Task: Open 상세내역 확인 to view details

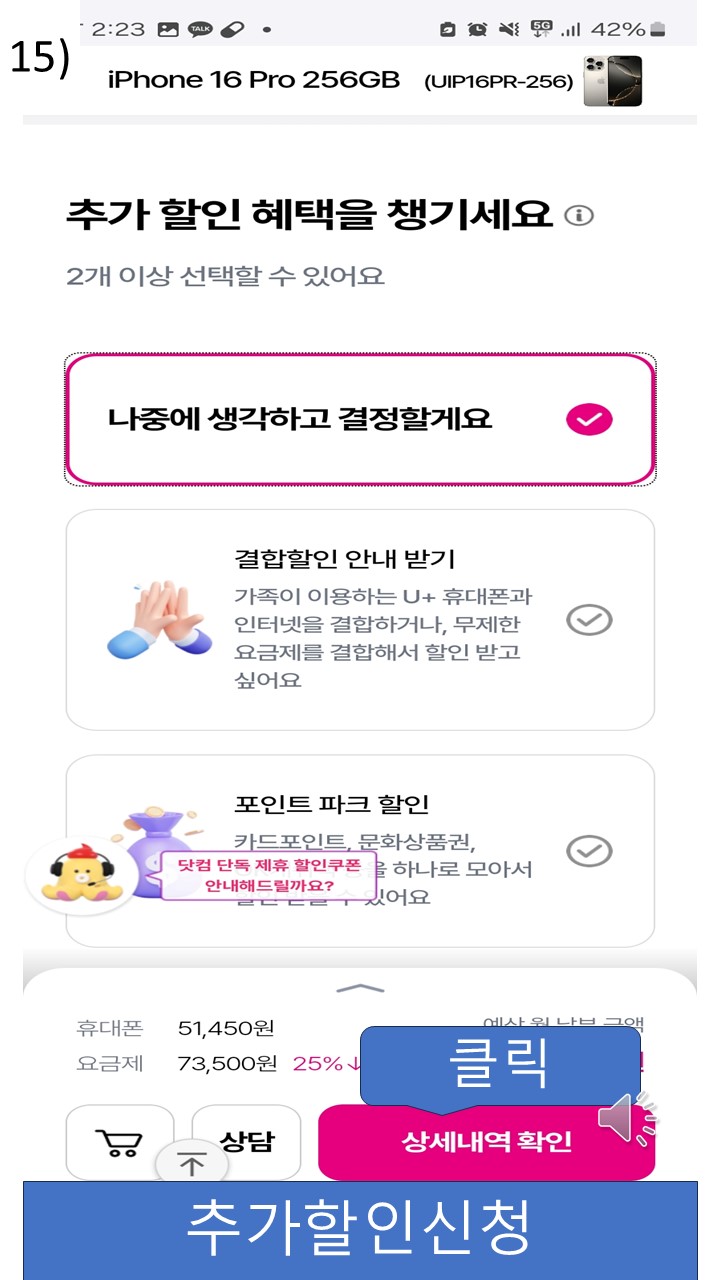Action: click(486, 1143)
